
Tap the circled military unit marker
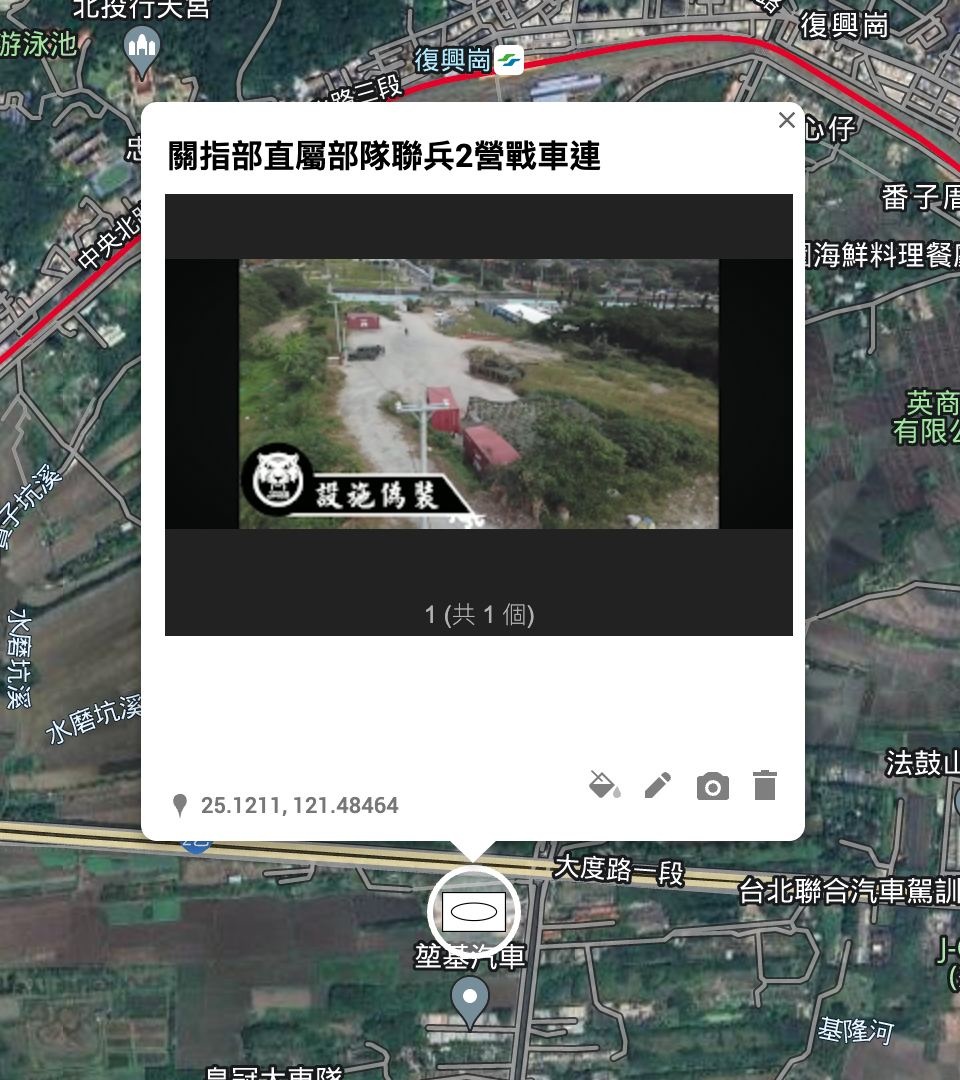point(473,911)
